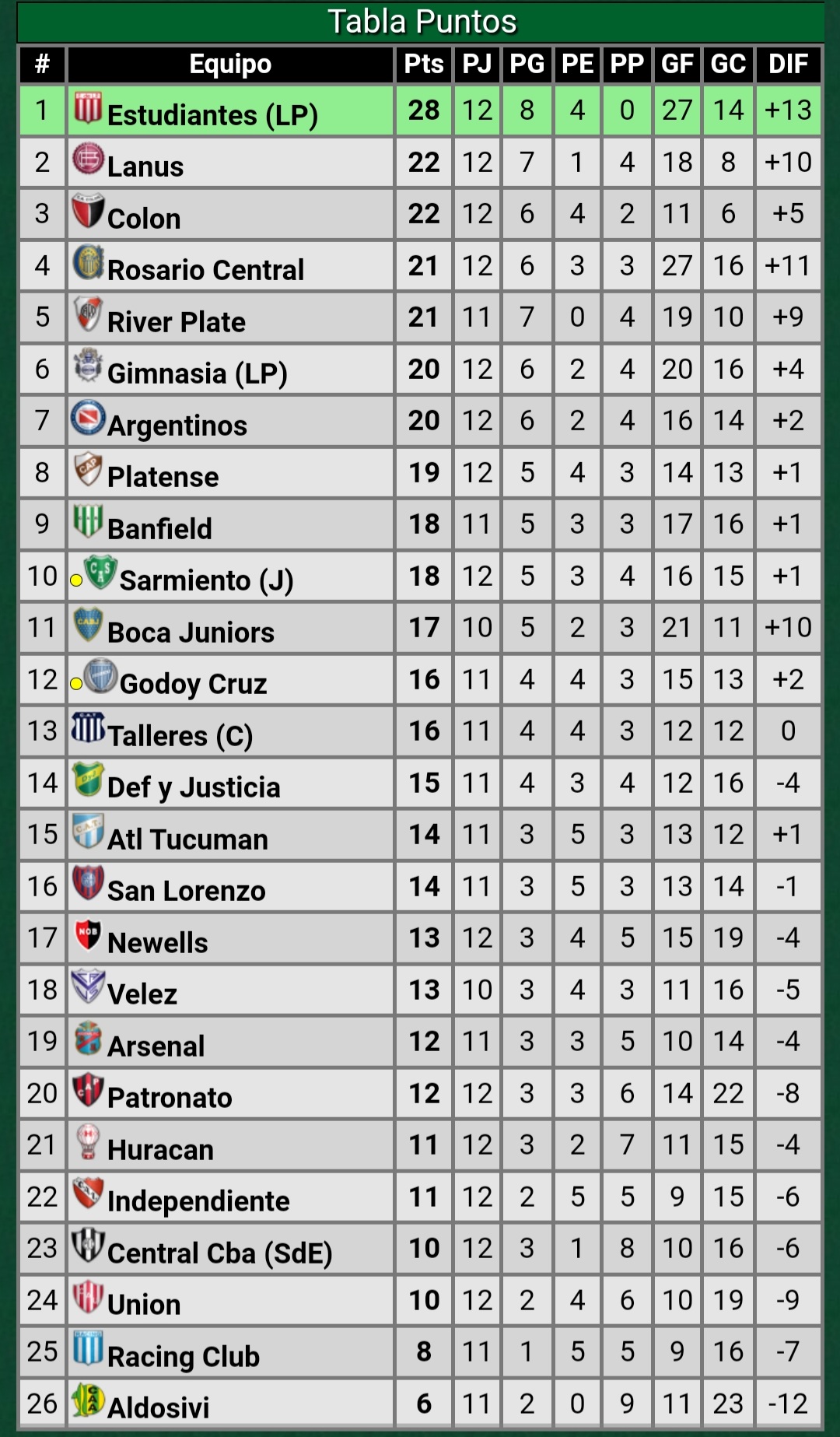
Task: Open the Sarmiento (J) row
Action: click(206, 580)
